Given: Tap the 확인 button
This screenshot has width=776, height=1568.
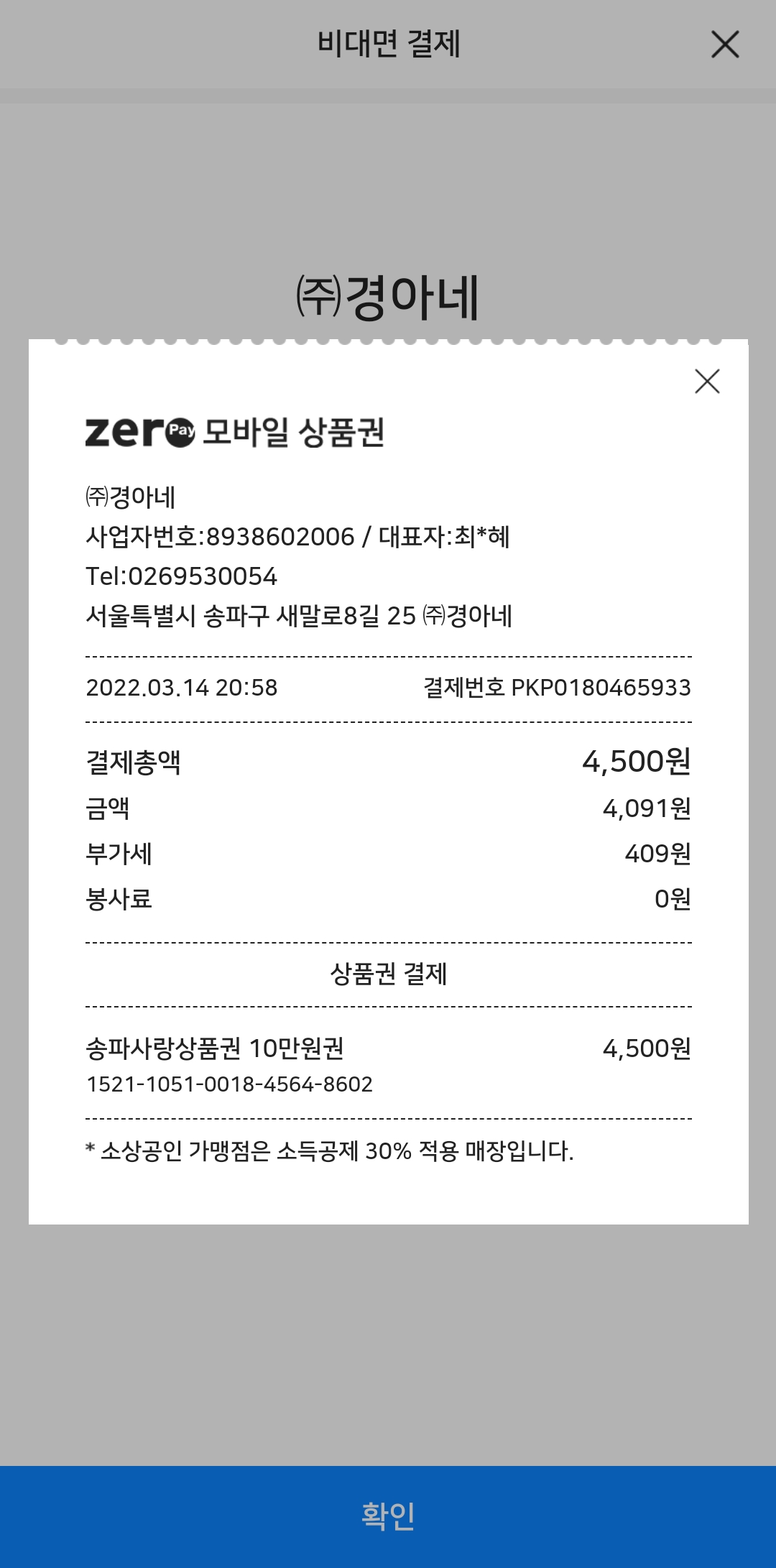Looking at the screenshot, I should (388, 1516).
